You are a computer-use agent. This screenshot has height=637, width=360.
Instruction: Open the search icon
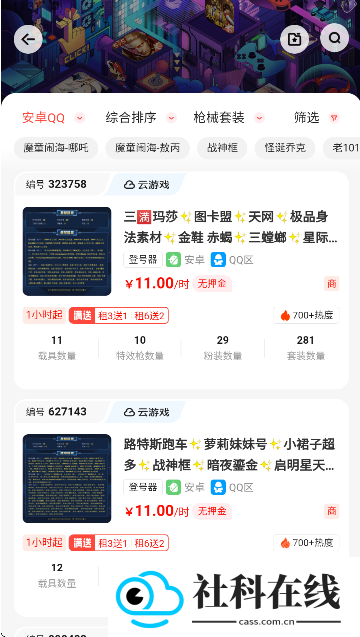coord(334,38)
